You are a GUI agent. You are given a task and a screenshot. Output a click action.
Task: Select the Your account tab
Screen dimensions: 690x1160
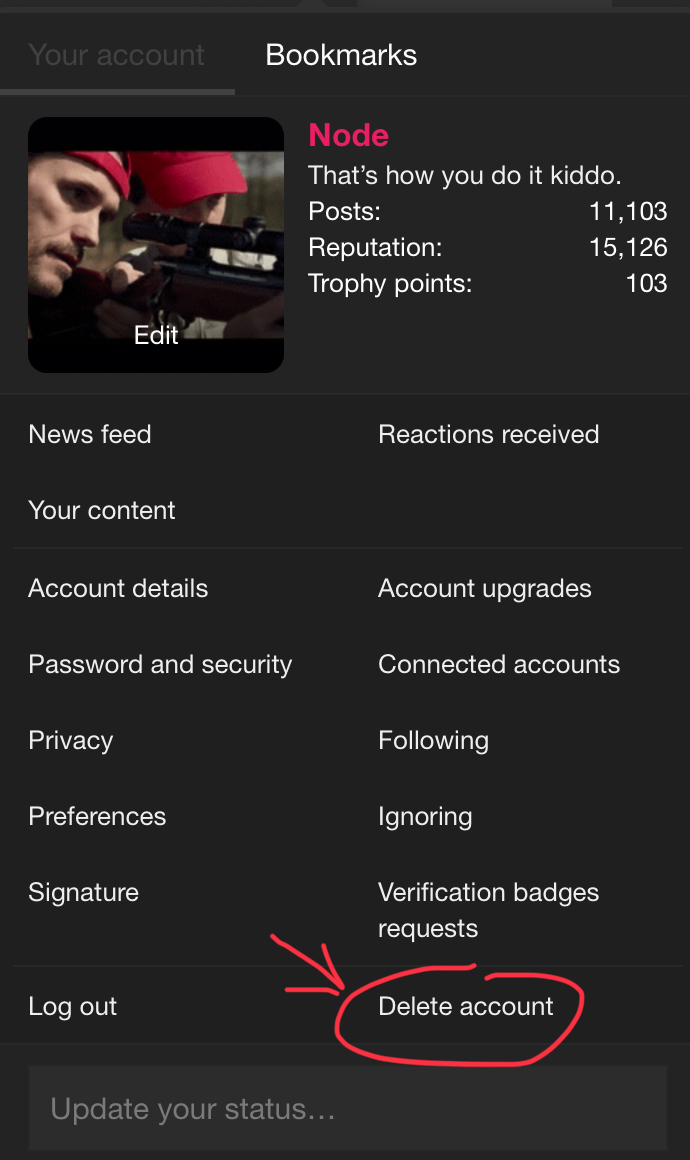click(x=117, y=55)
